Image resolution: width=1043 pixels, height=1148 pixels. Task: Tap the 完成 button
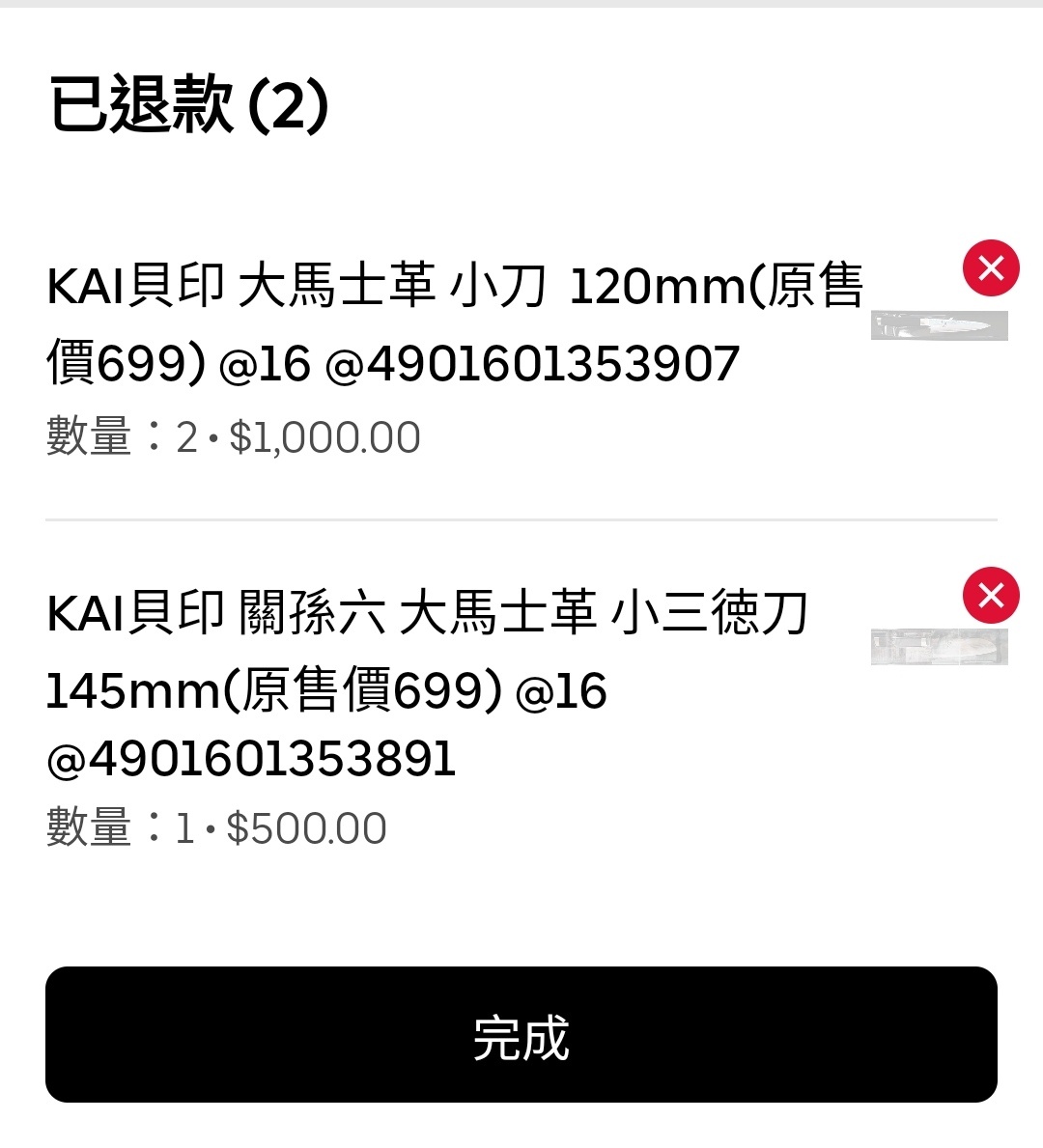click(x=521, y=1034)
